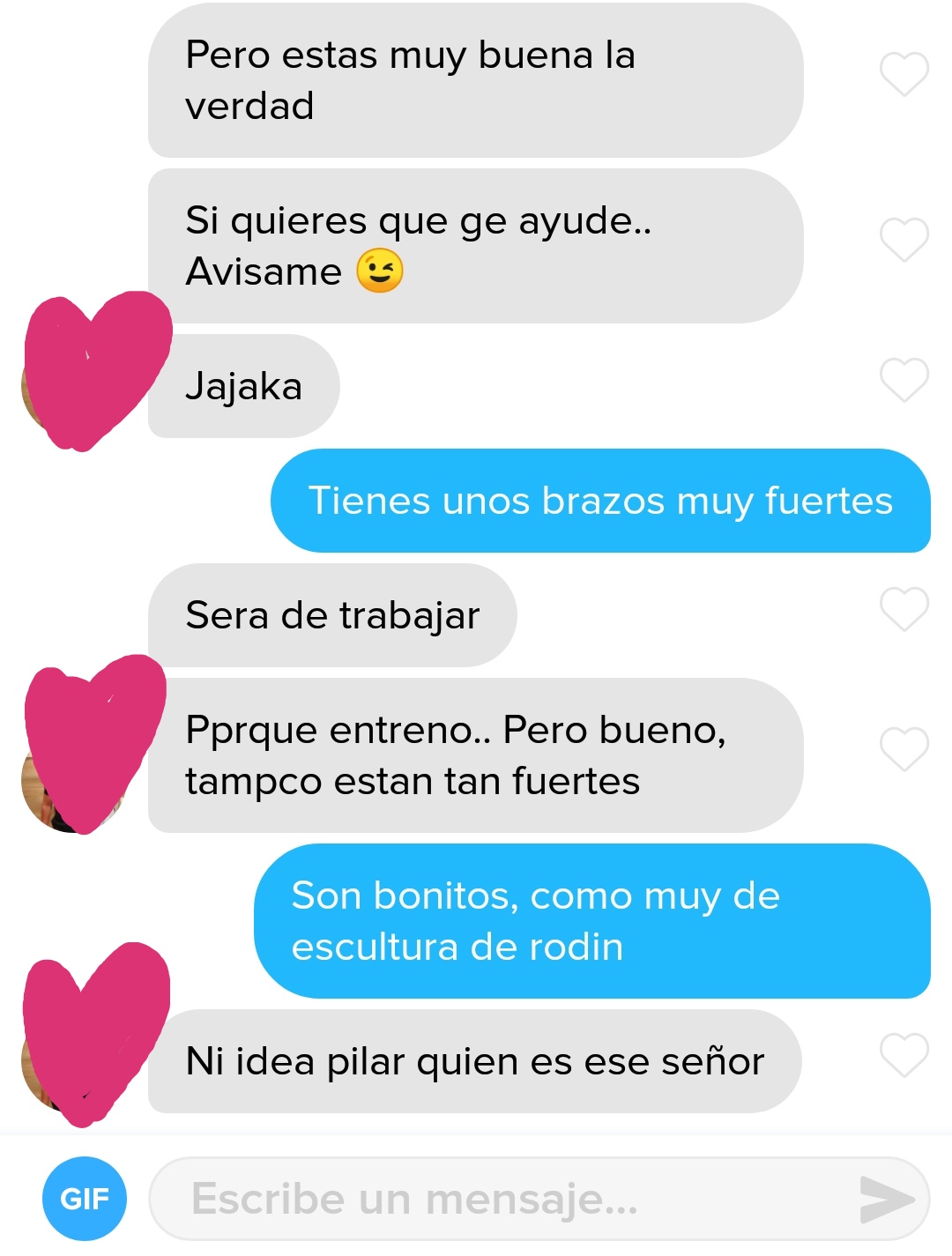The image size is (952, 1256).
Task: Like the 'Jajaka' message
Action: point(904,380)
